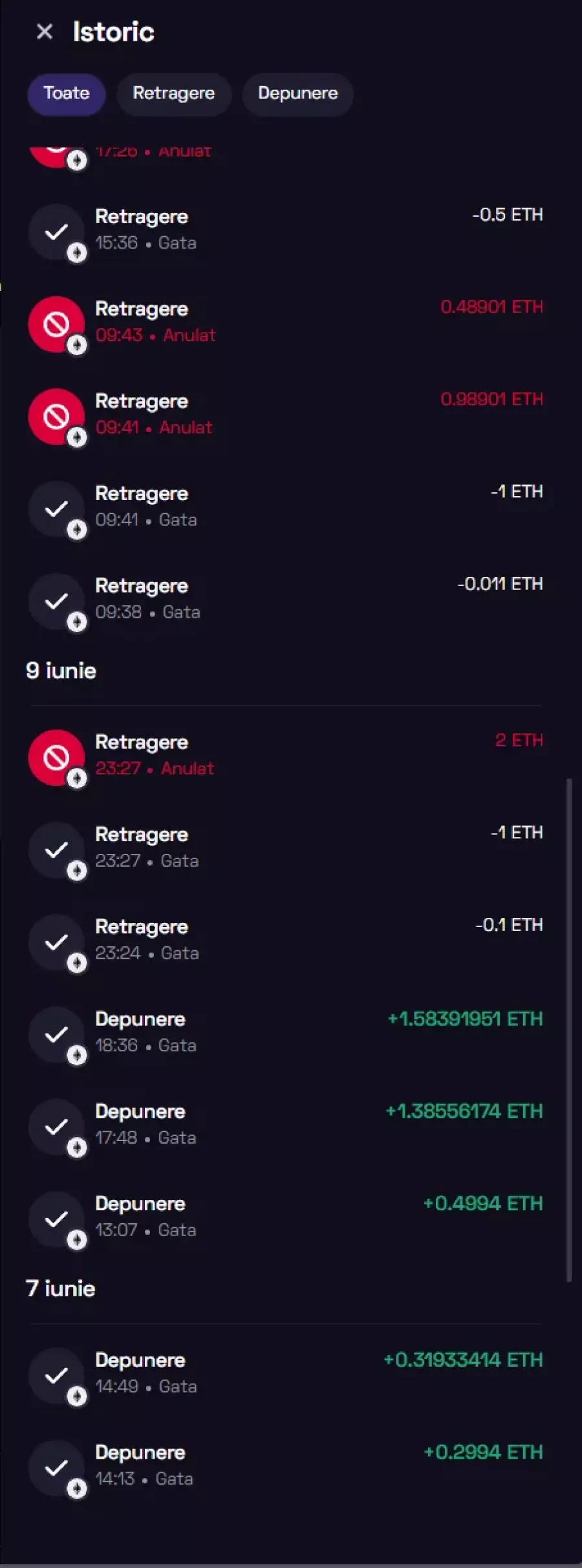
Task: Open the 23:24 withdrawal of 0.1 ETH
Action: point(285,940)
